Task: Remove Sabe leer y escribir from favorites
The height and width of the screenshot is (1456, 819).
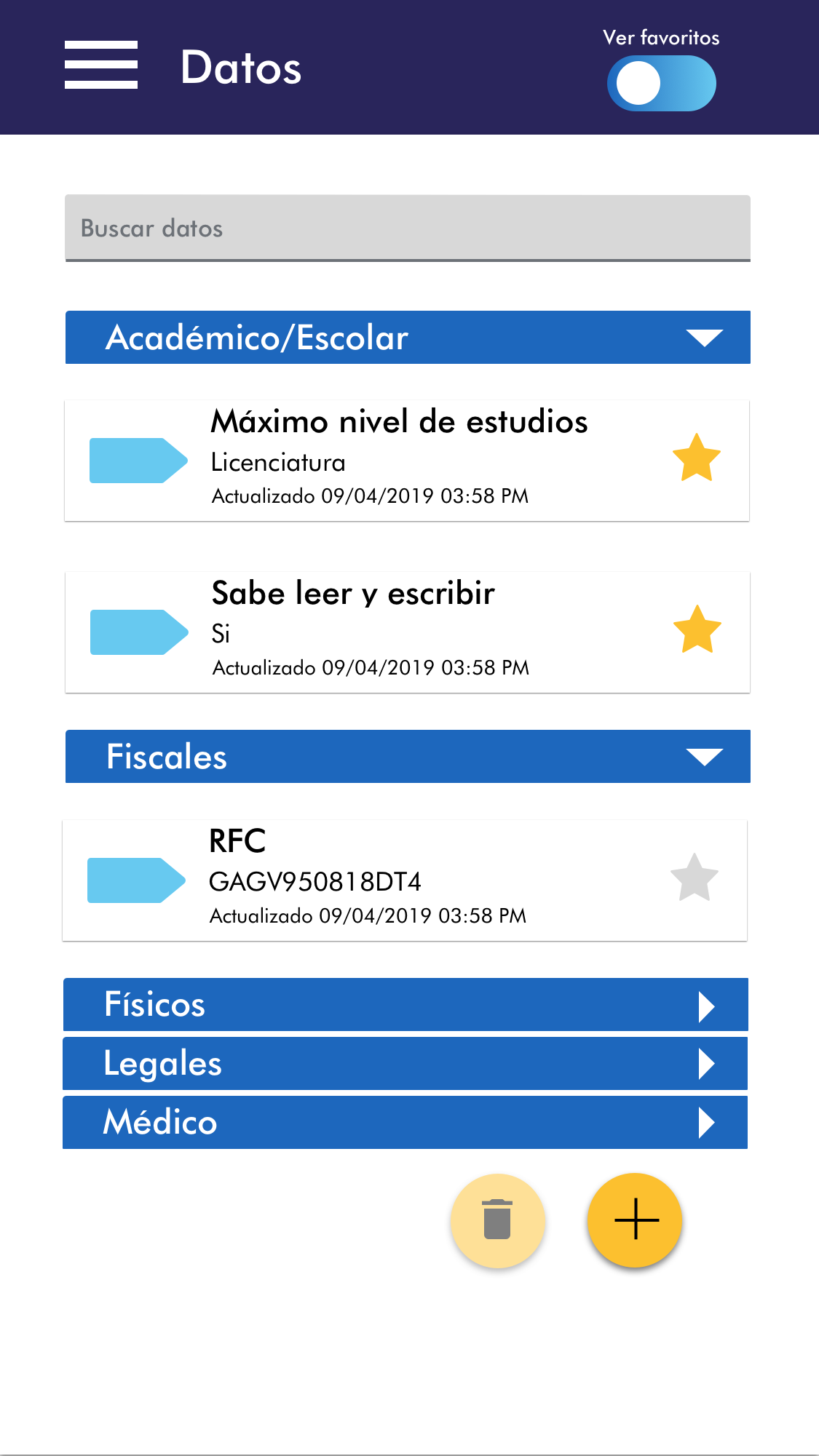Action: (x=697, y=630)
